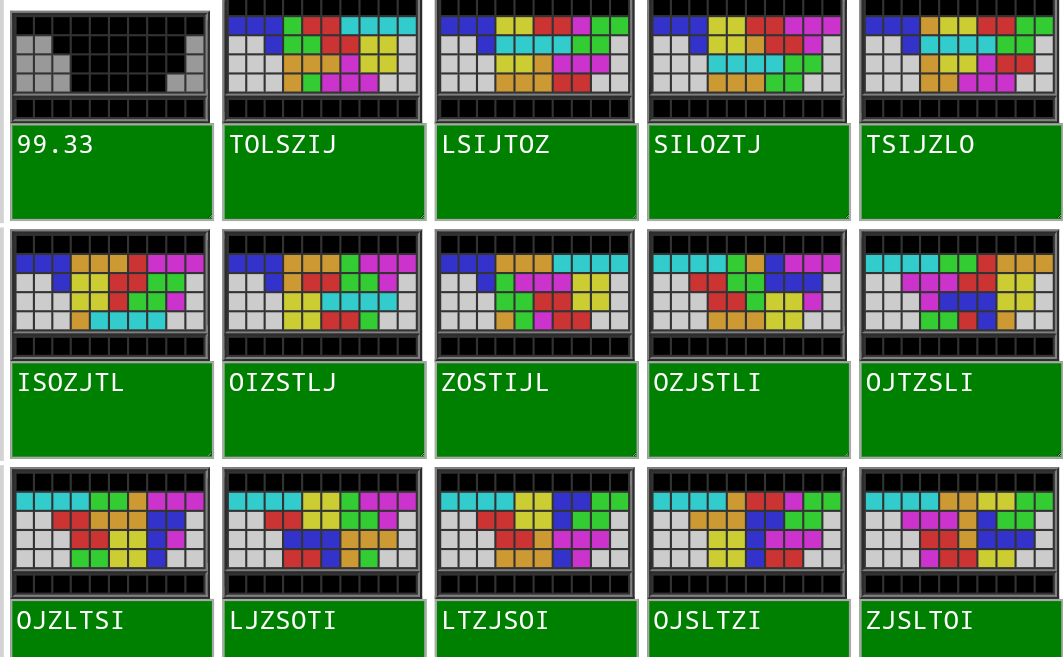This screenshot has height=657, width=1063.
Task: Tap the OJSLTZI text area
Action: pyautogui.click(x=748, y=628)
